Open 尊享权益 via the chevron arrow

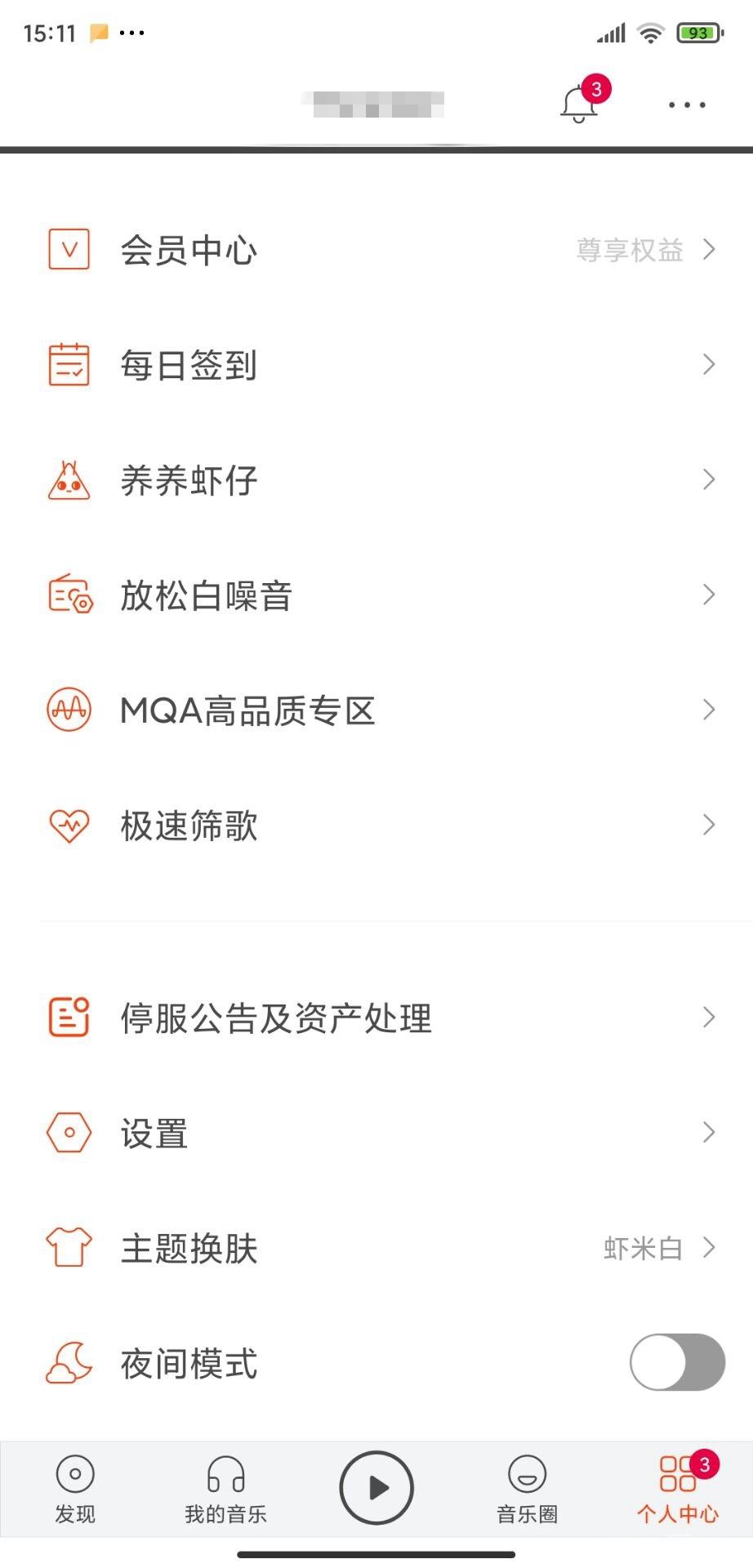click(x=707, y=251)
